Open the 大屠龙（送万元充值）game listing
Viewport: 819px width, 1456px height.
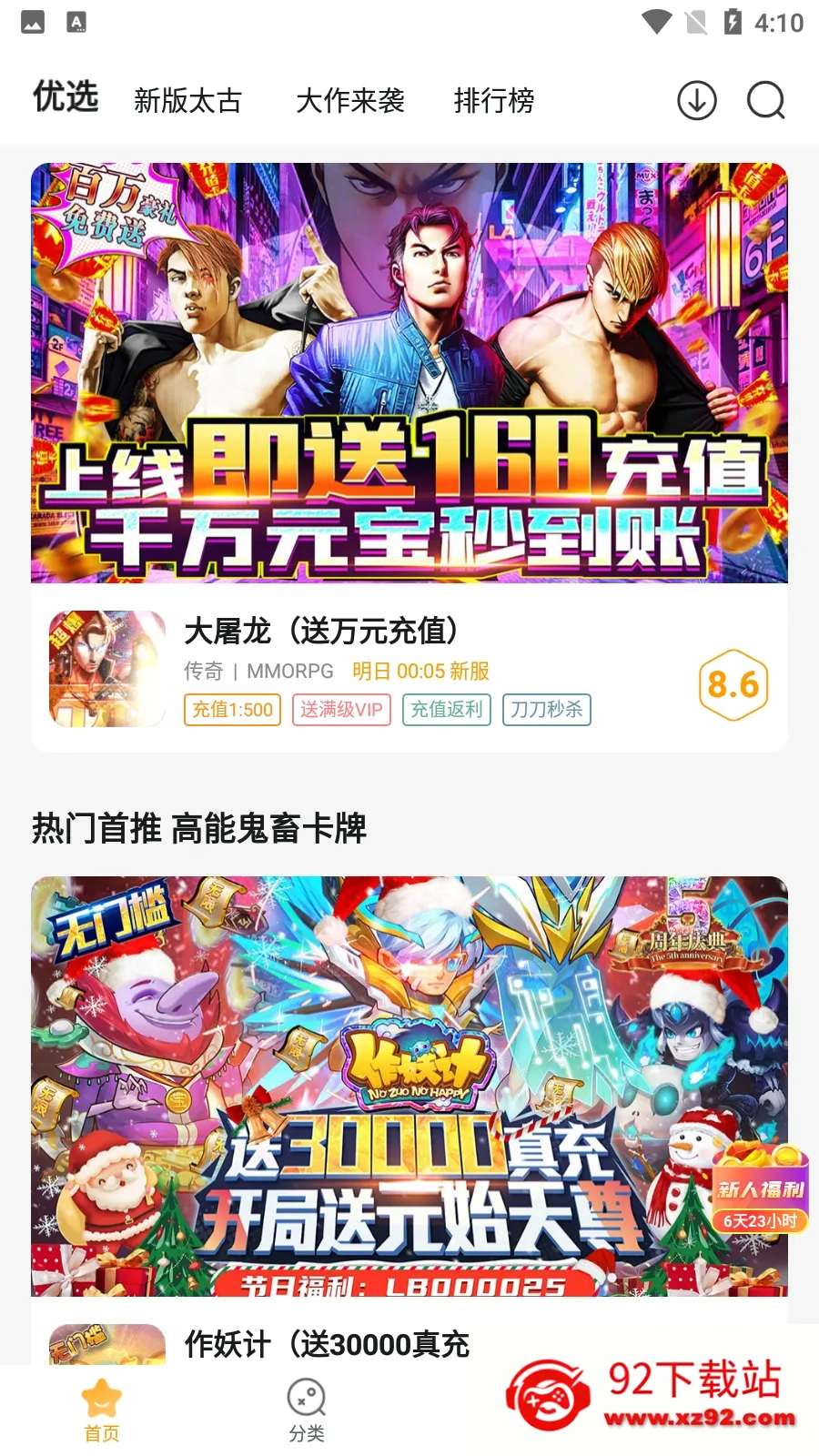click(409, 669)
